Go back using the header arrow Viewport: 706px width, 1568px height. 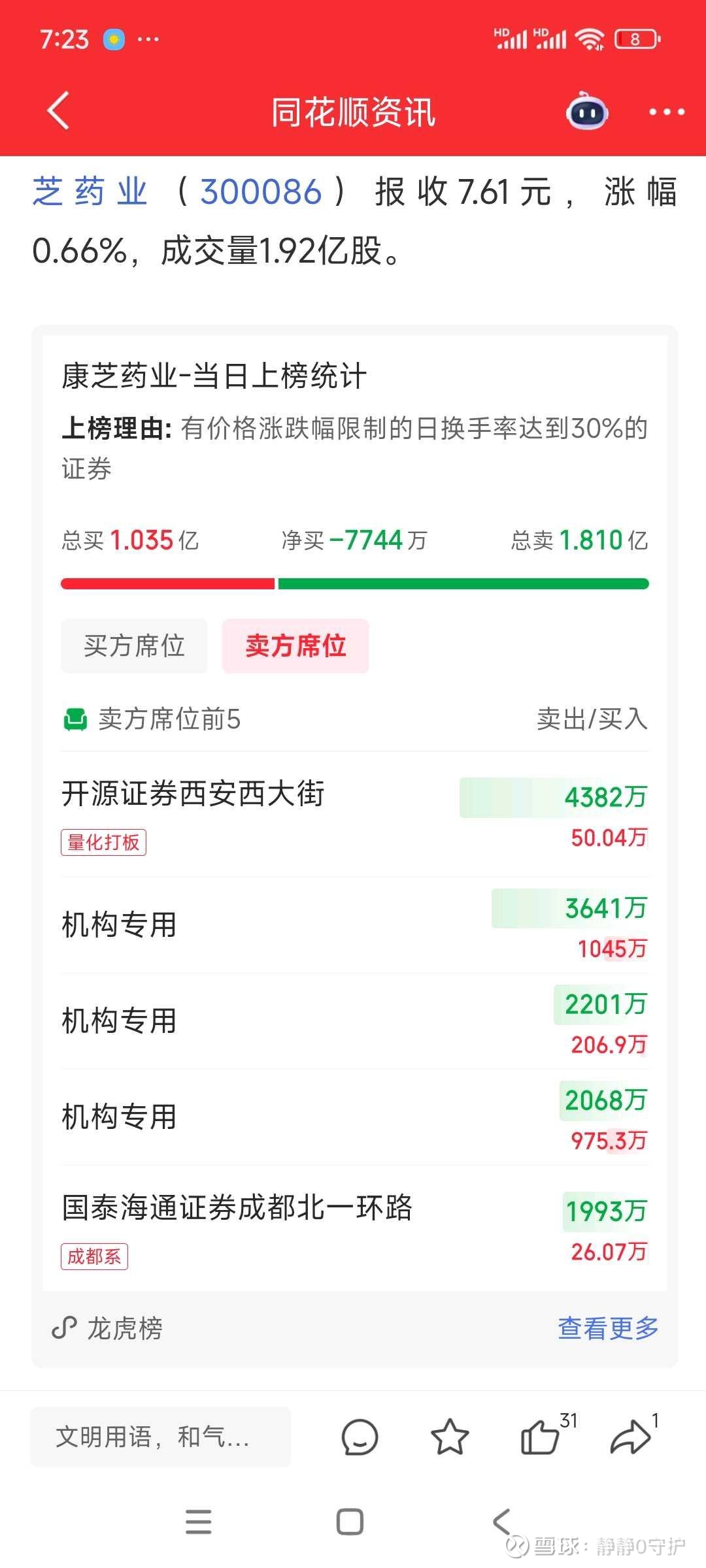click(x=59, y=111)
